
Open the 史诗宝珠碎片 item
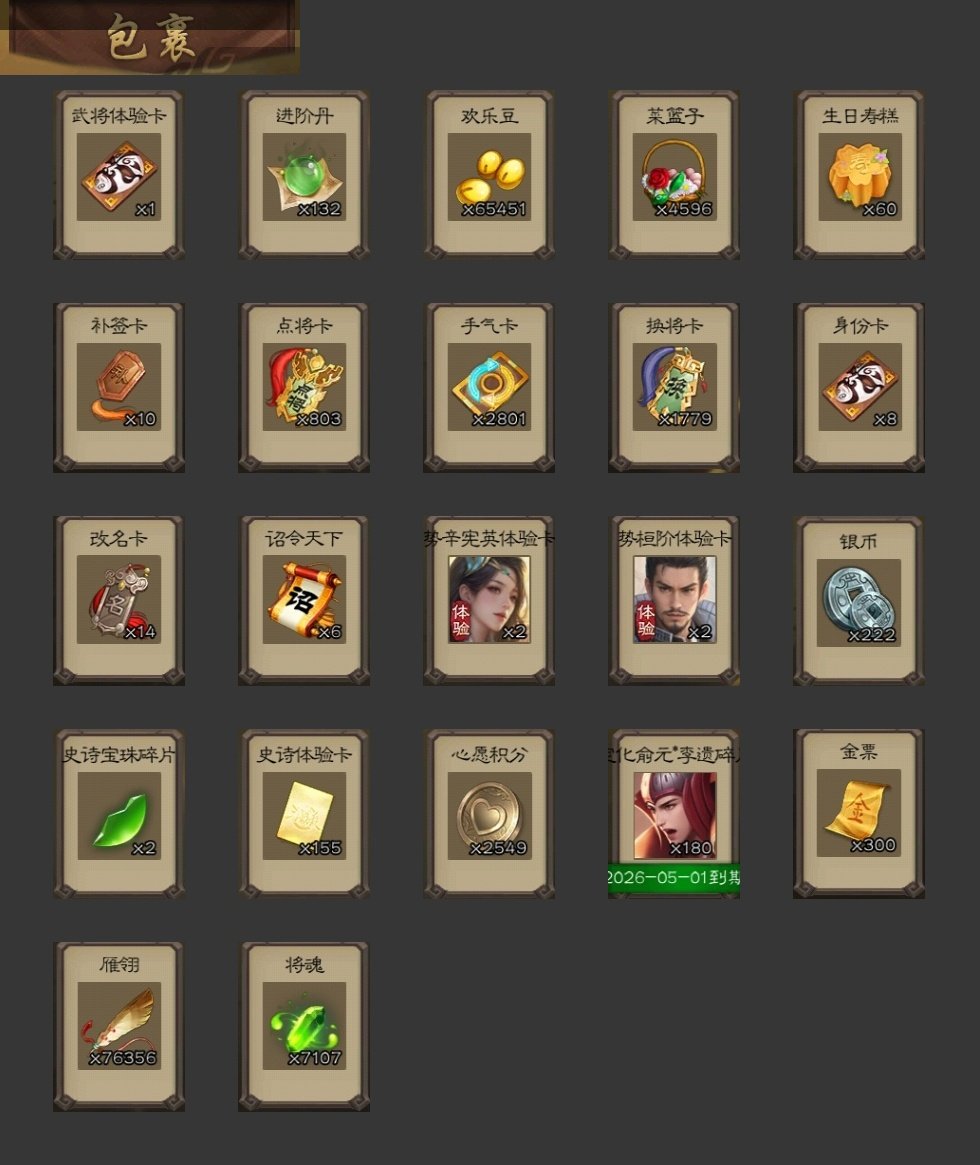118,815
